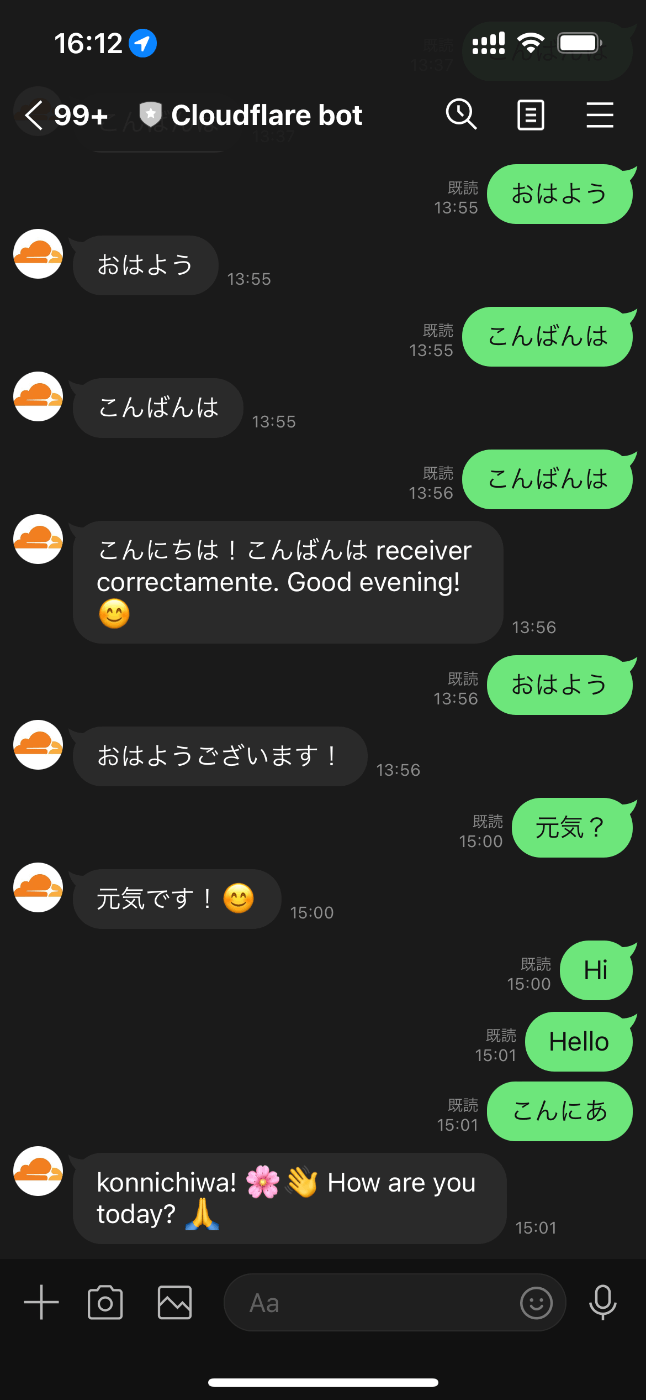Open the chat search icon

coord(461,115)
